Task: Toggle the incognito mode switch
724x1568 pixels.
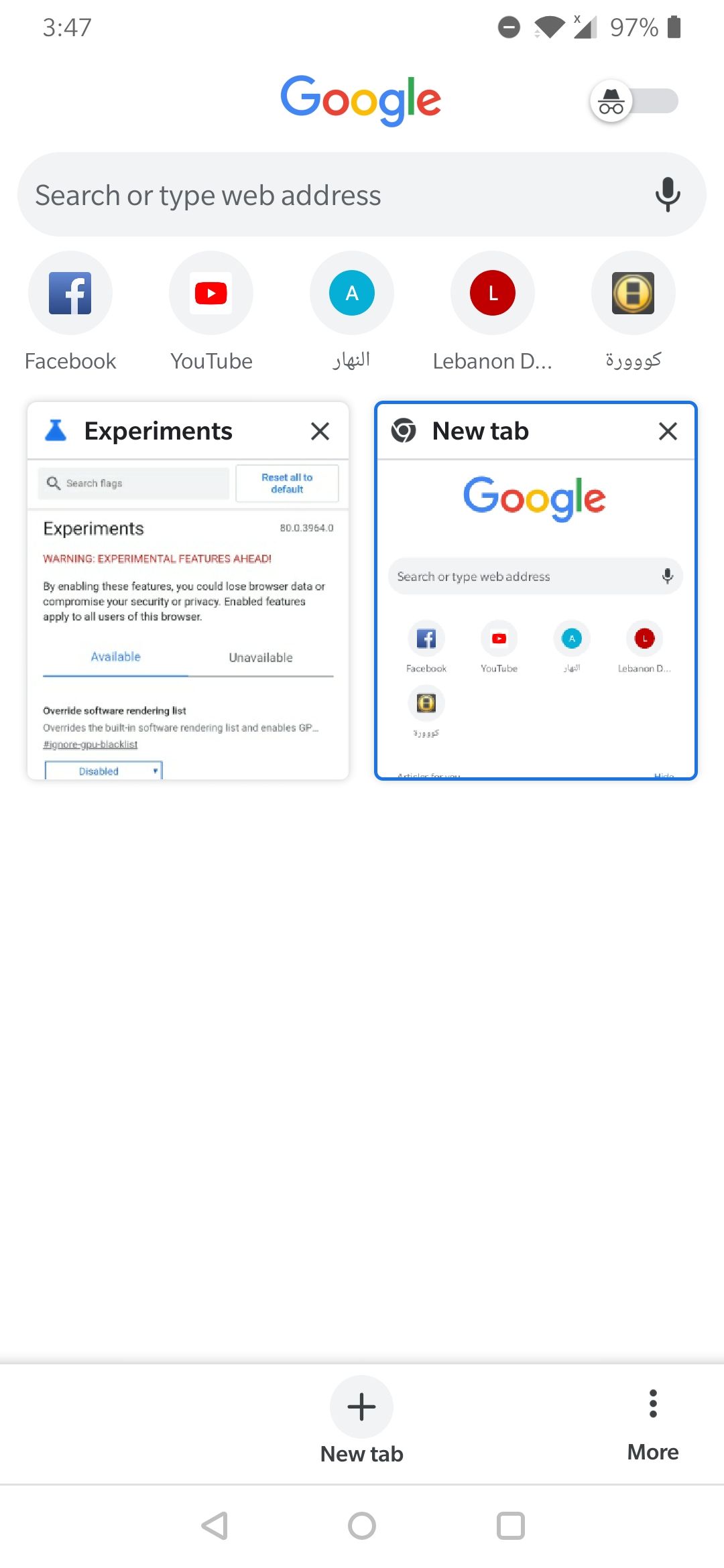Action: coord(633,101)
